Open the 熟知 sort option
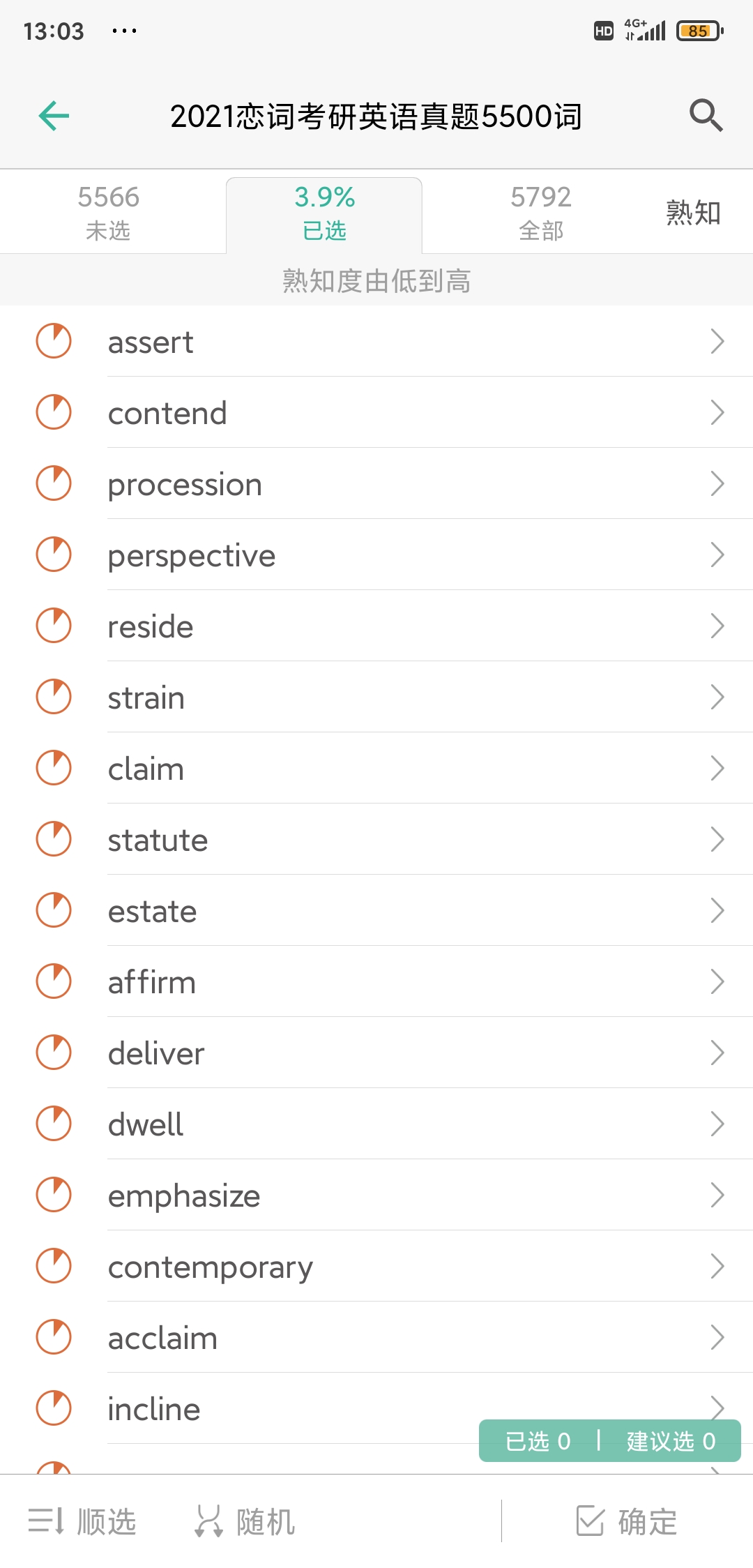The height and width of the screenshot is (1568, 753). click(692, 213)
